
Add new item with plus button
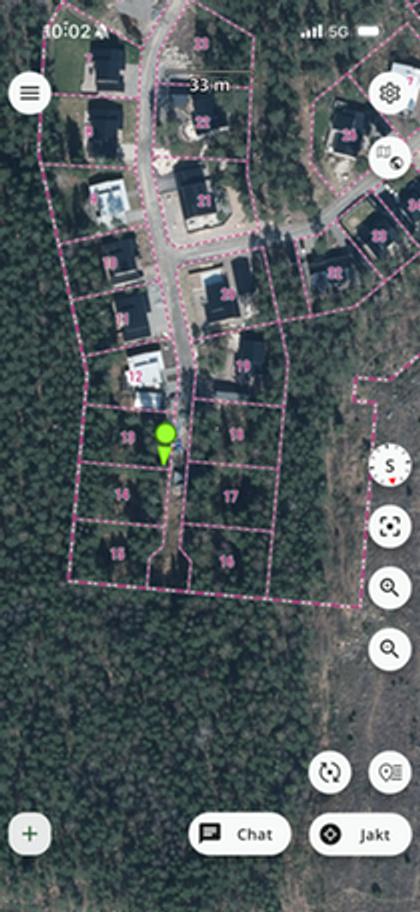(x=30, y=834)
